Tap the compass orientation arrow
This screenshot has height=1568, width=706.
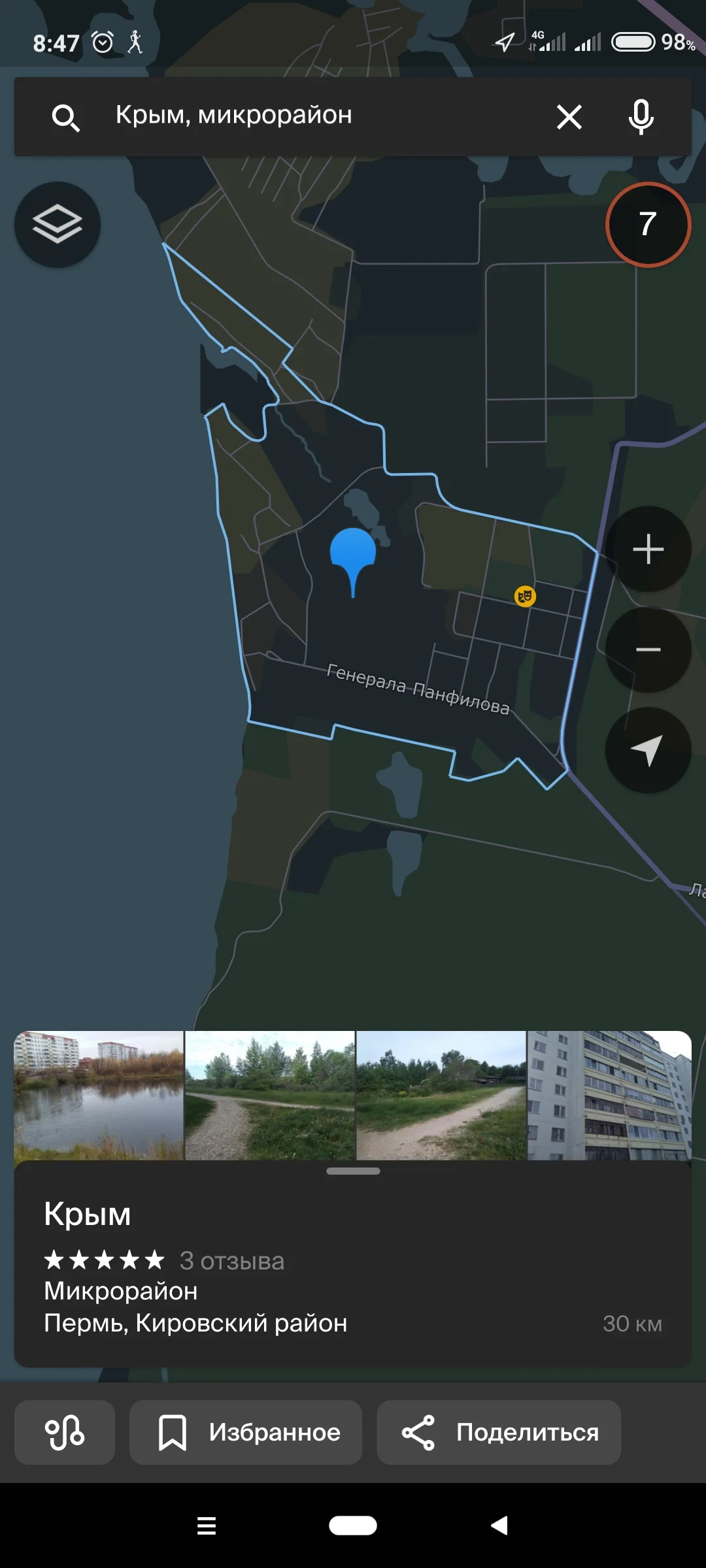[648, 752]
